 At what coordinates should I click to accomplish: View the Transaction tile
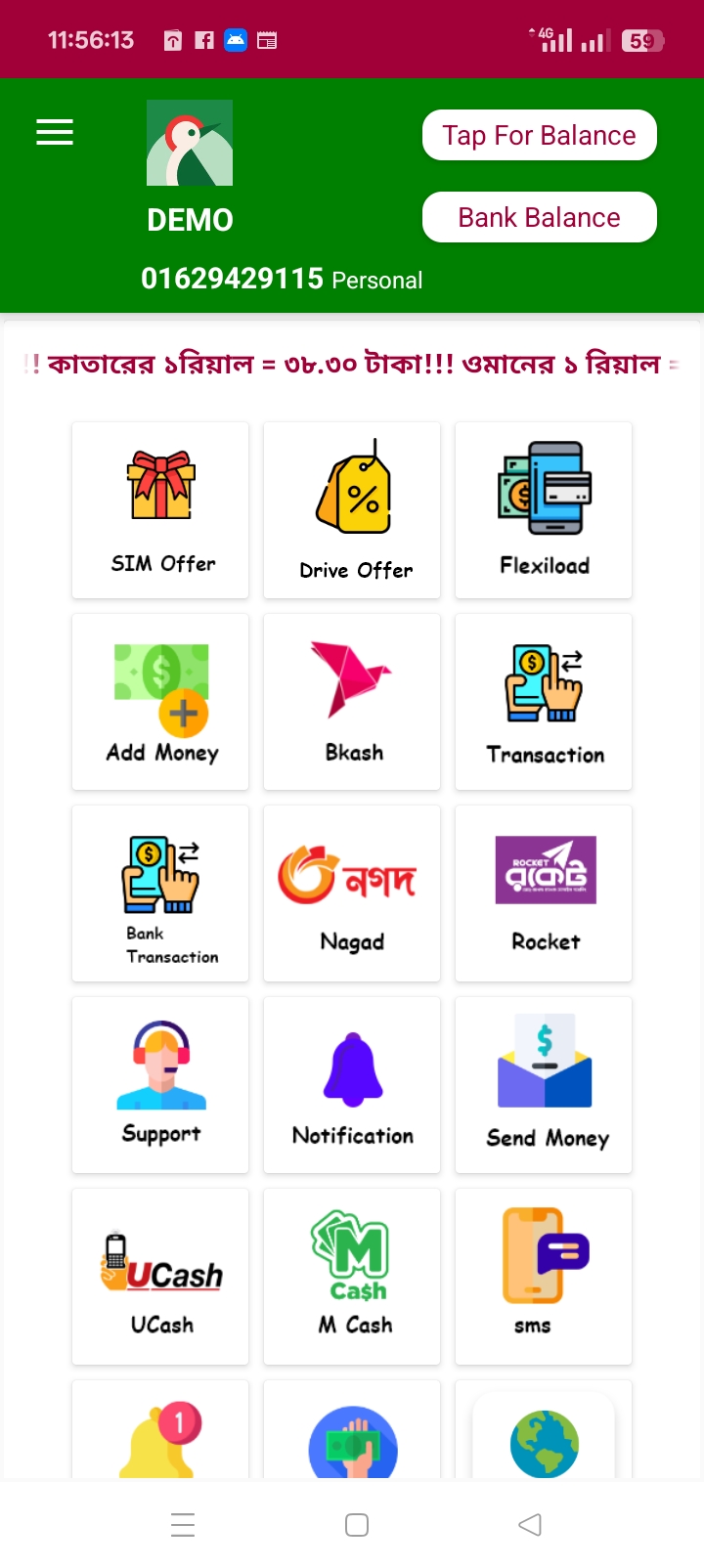tap(544, 701)
